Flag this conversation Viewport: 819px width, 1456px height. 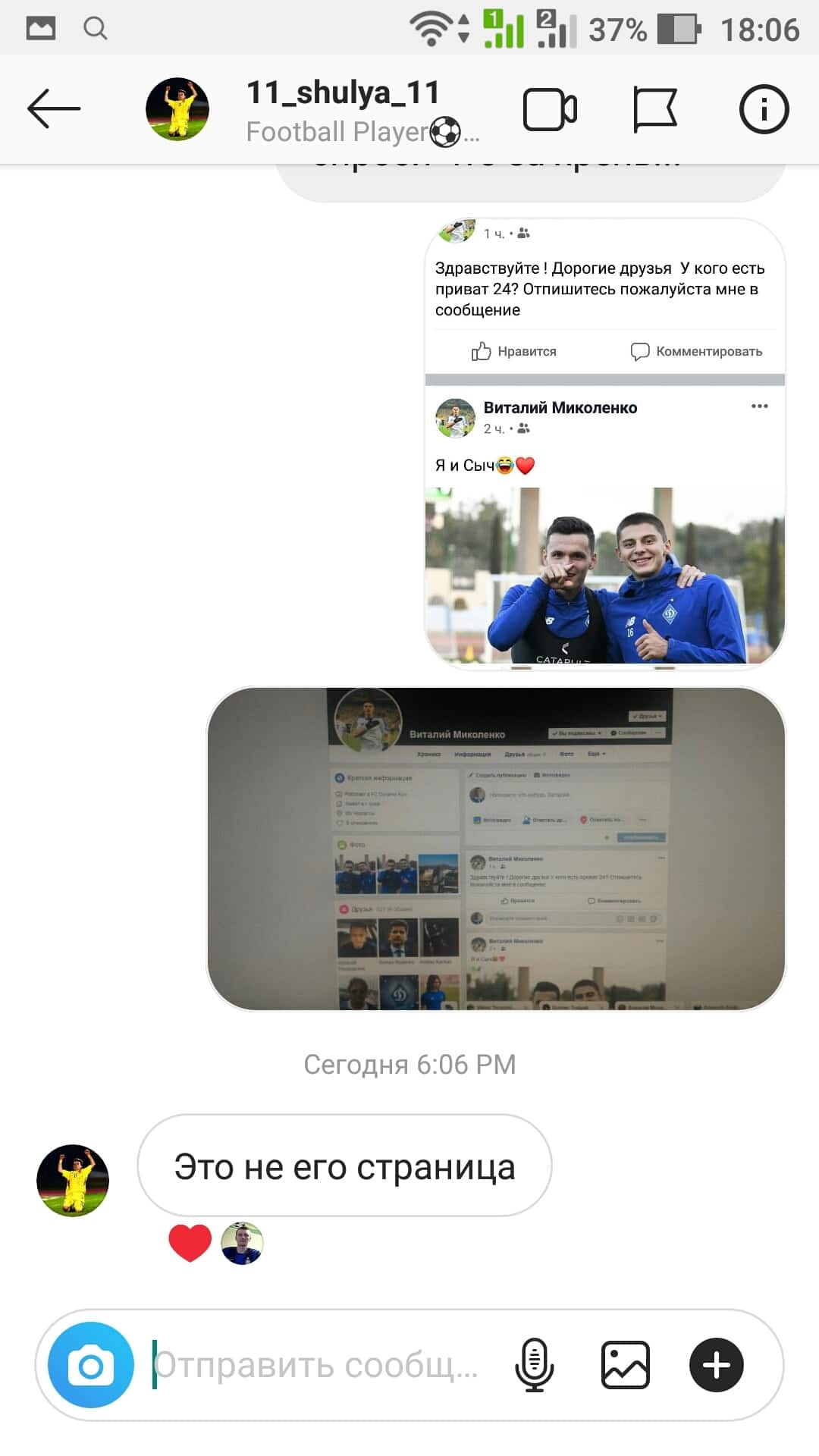(x=654, y=110)
